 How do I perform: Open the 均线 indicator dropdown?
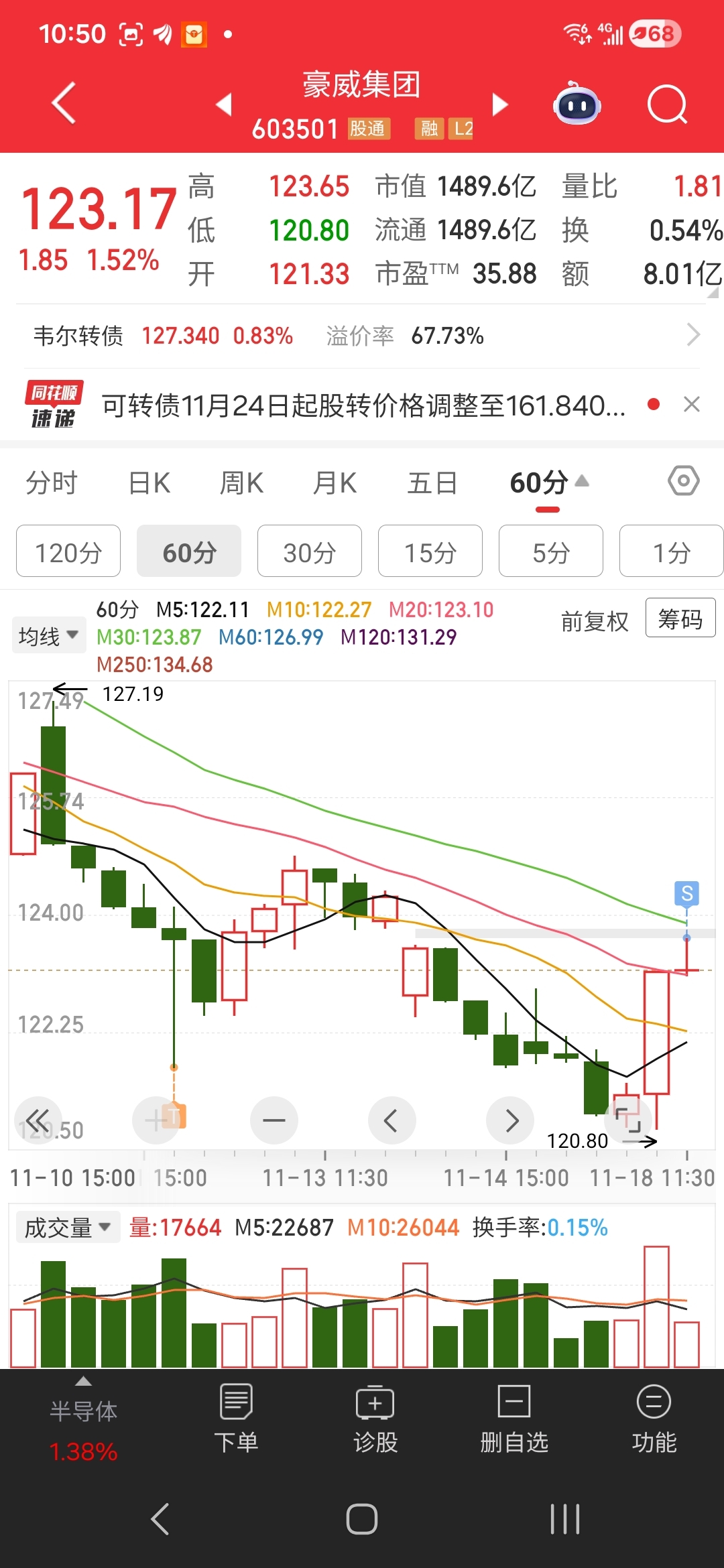point(49,635)
